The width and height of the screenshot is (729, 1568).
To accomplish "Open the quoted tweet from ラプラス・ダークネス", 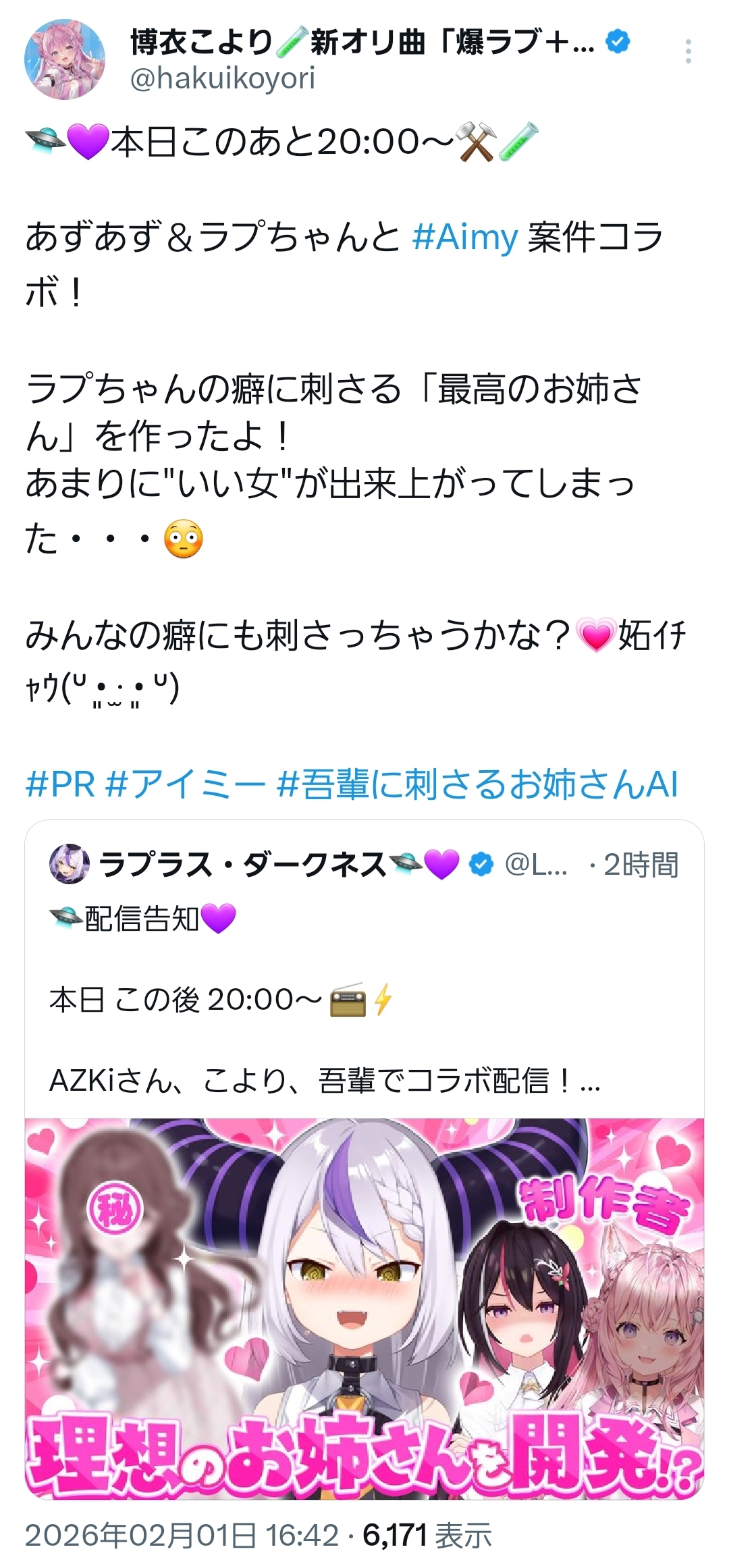I will pyautogui.click(x=364, y=999).
